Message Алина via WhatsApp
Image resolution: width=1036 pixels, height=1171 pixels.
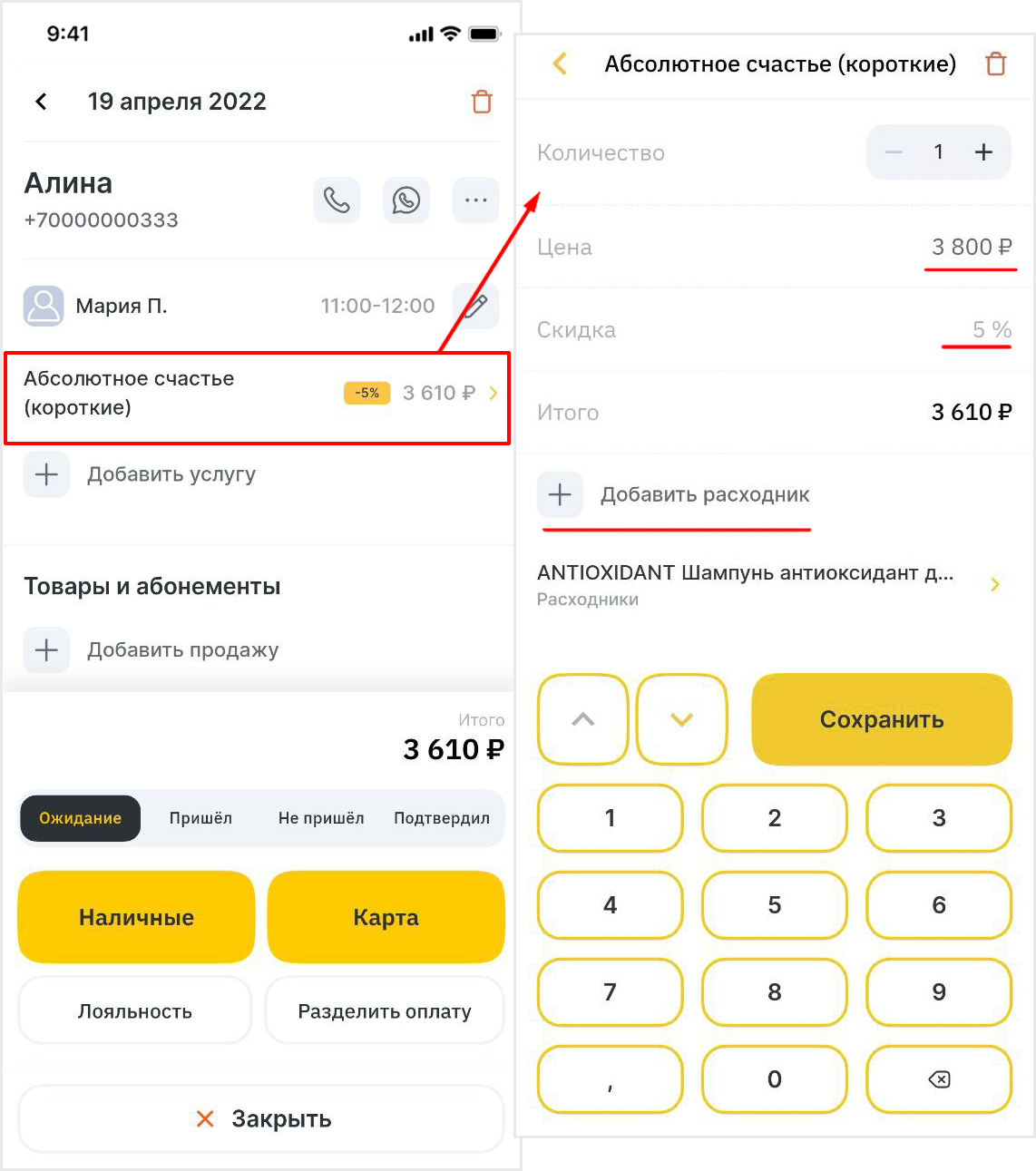(x=406, y=200)
